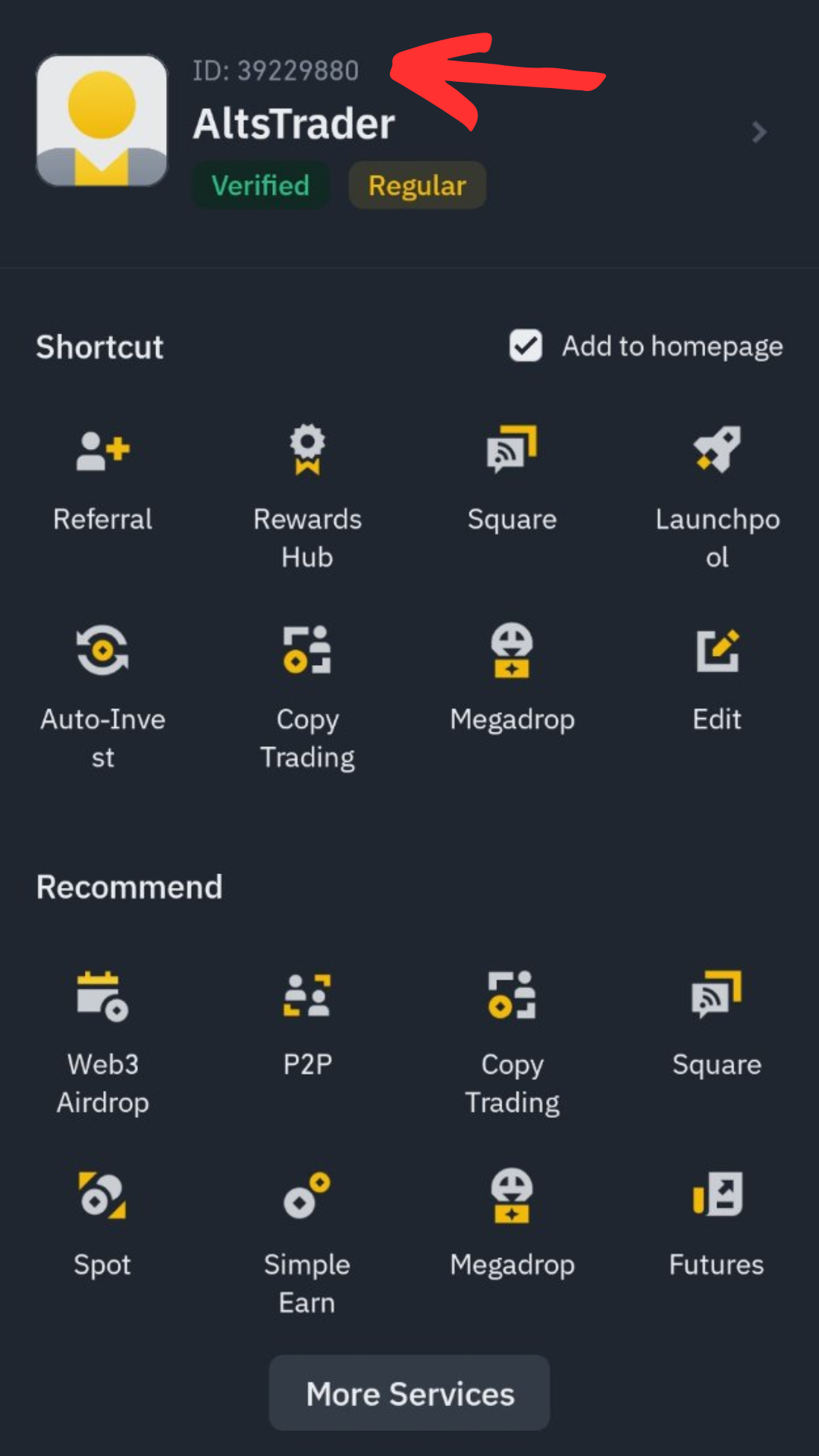819x1456 pixels.
Task: Uncheck the Add to homepage checkbox
Action: 526,346
